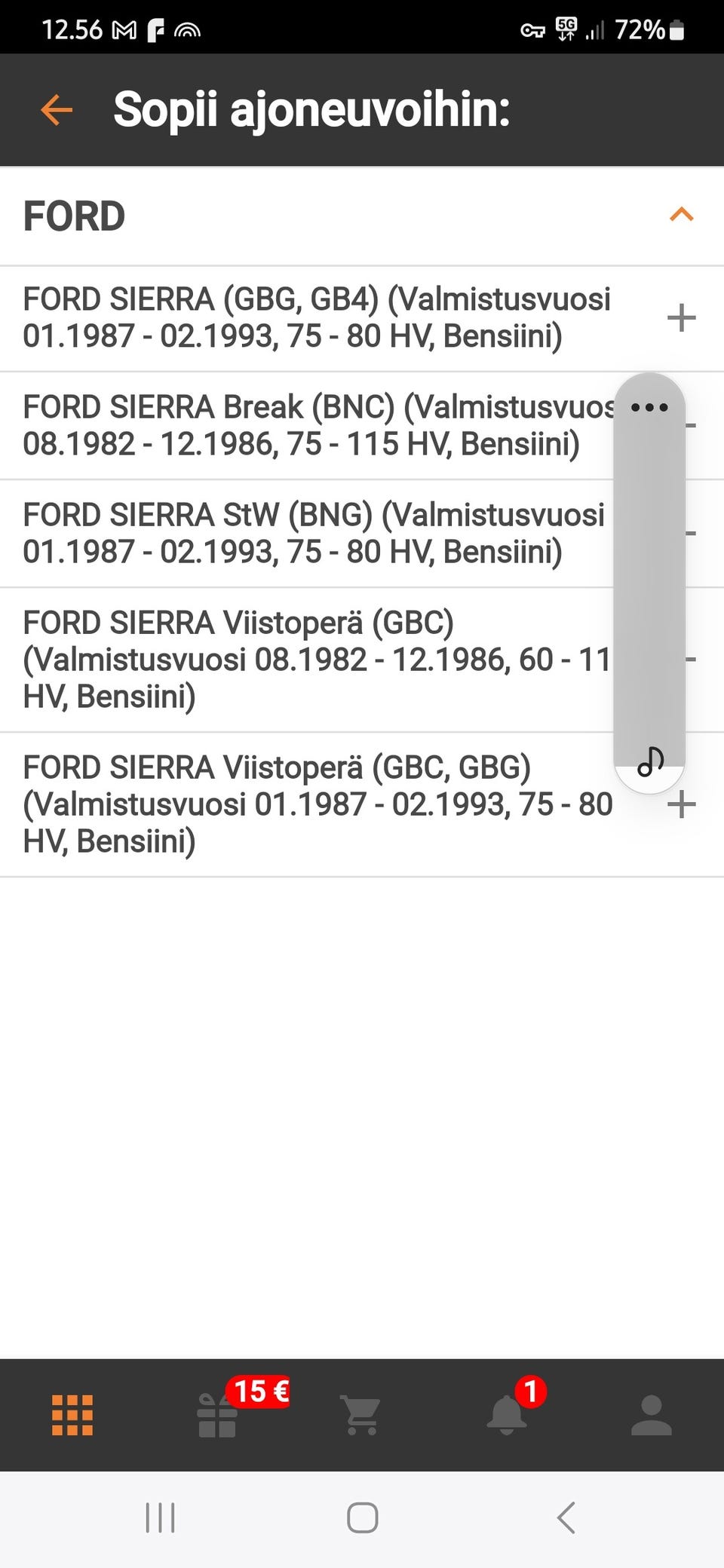Image resolution: width=724 pixels, height=1568 pixels.
Task: Expand FORD SIERRA Viistoperä (GBC, GBG) row
Action: click(x=681, y=804)
